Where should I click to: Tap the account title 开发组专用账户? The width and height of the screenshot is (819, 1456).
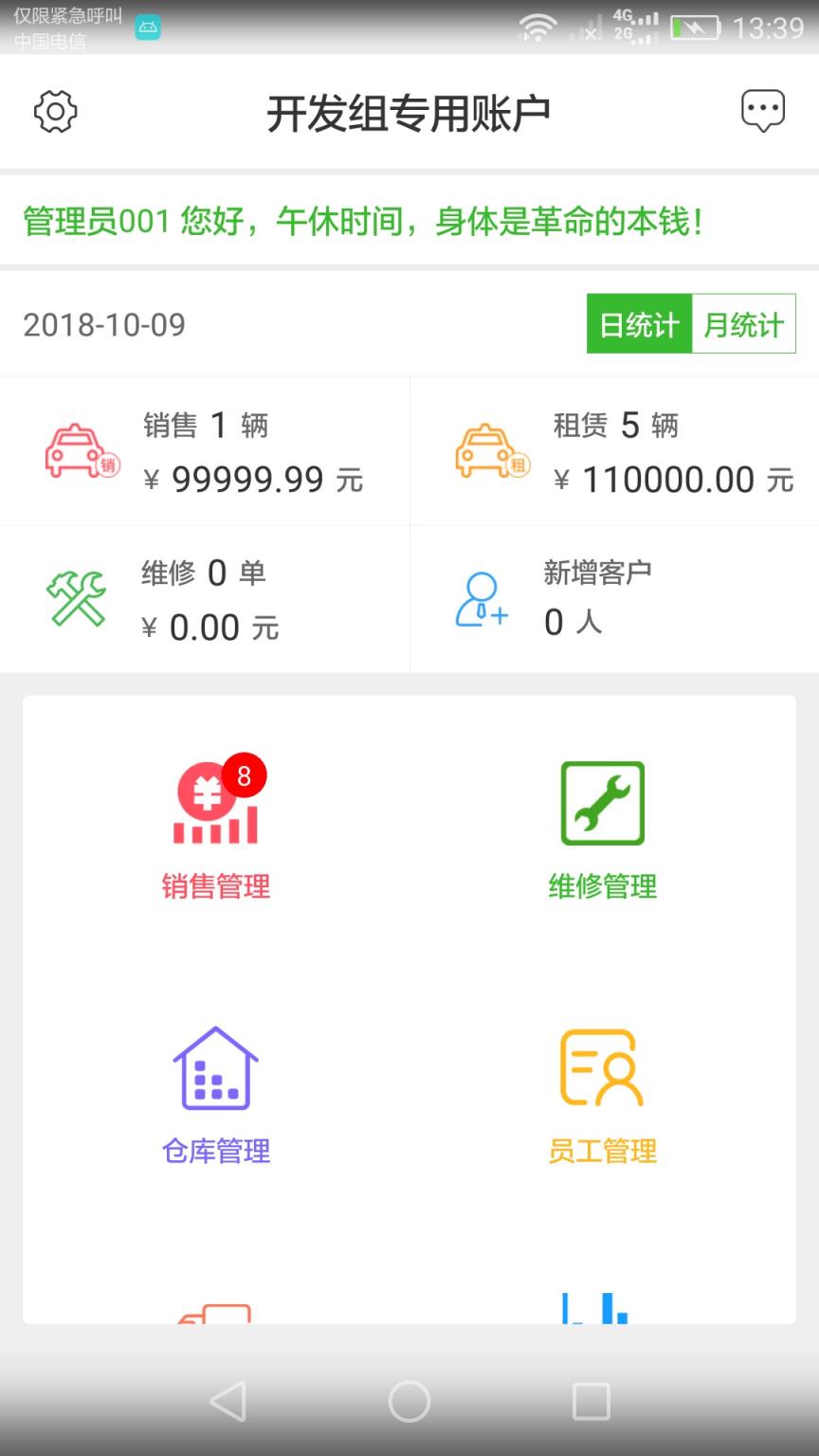point(409,111)
